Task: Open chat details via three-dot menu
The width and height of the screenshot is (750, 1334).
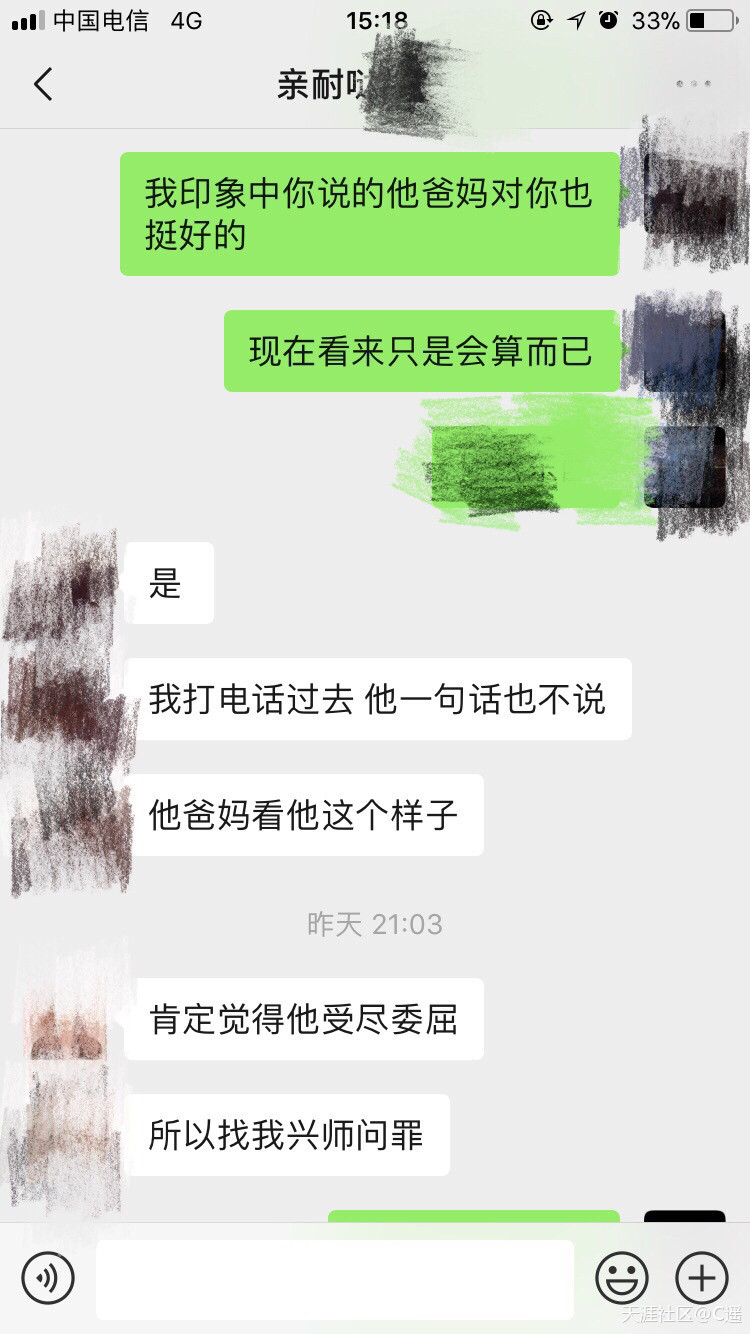Action: click(x=693, y=84)
